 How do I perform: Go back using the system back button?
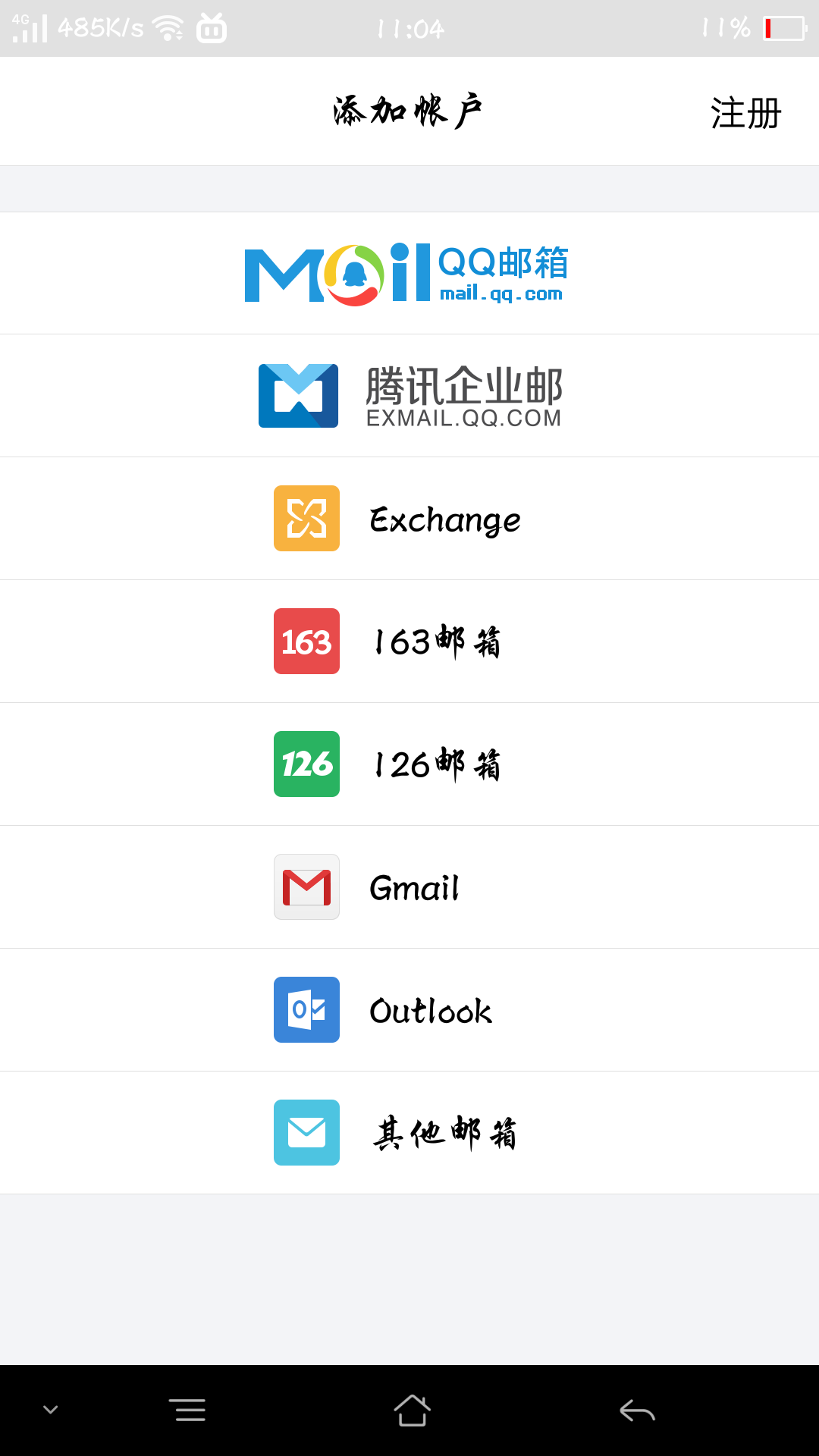(637, 1410)
